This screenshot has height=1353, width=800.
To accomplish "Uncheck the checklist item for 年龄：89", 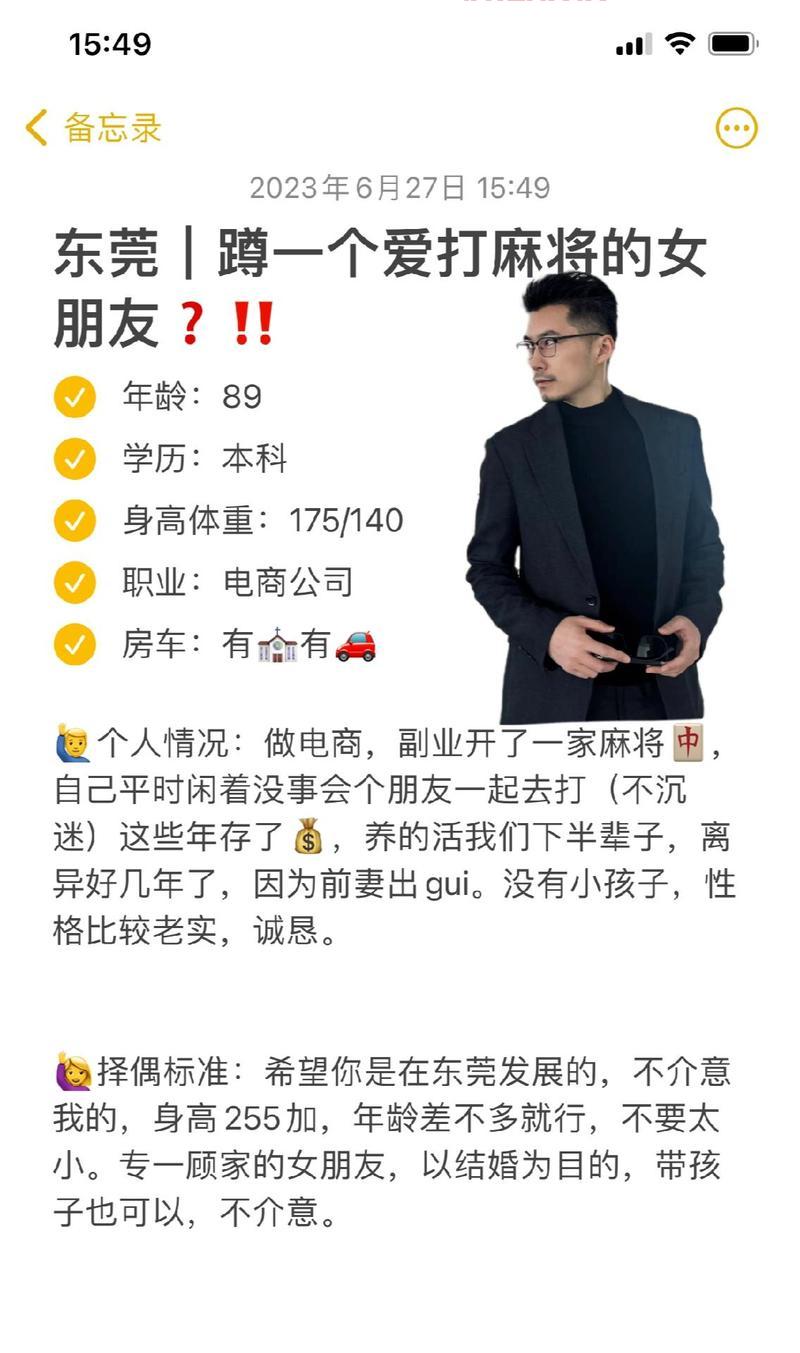I will 74,396.
